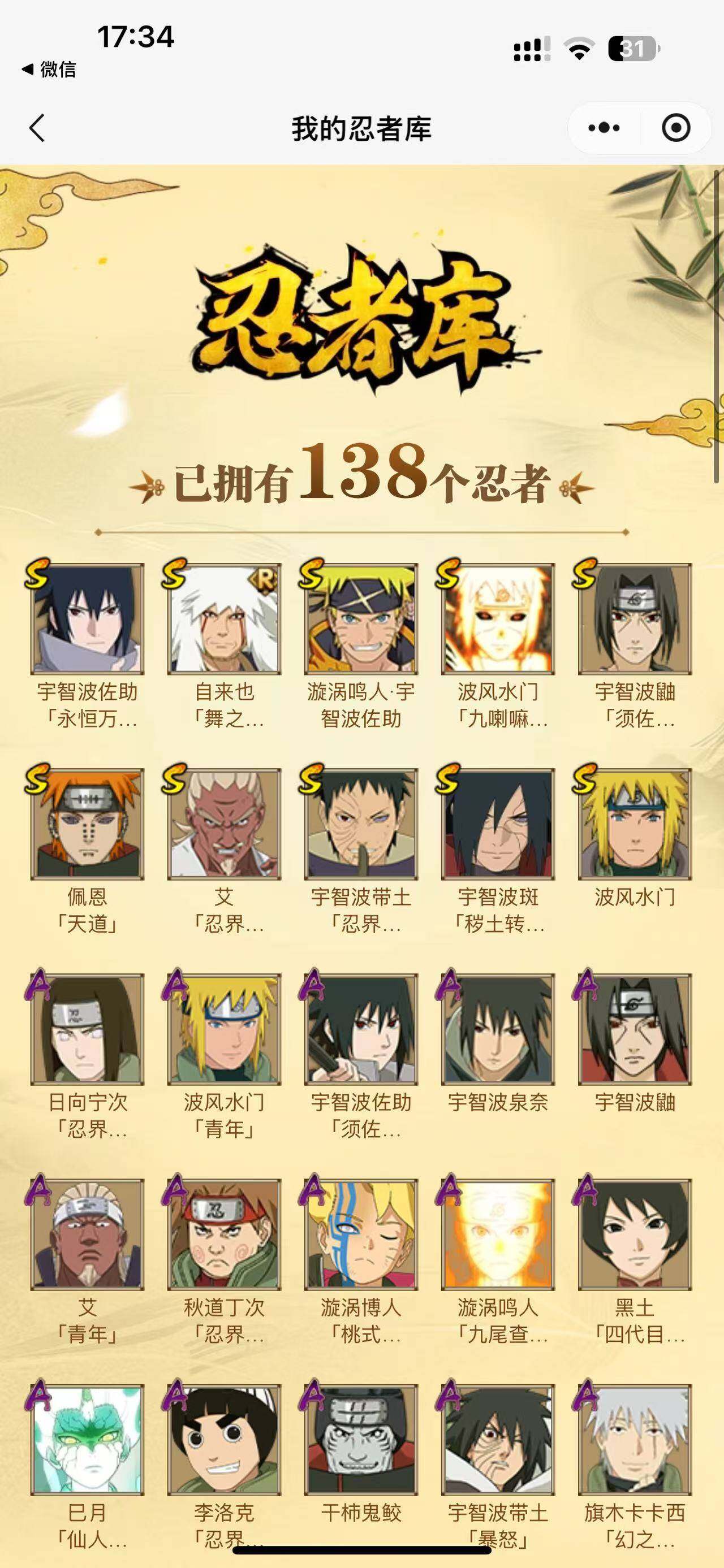Open the 宇智波泉奈 ninja tile
Viewport: 724px width, 1568px height.
pyautogui.click(x=498, y=1029)
